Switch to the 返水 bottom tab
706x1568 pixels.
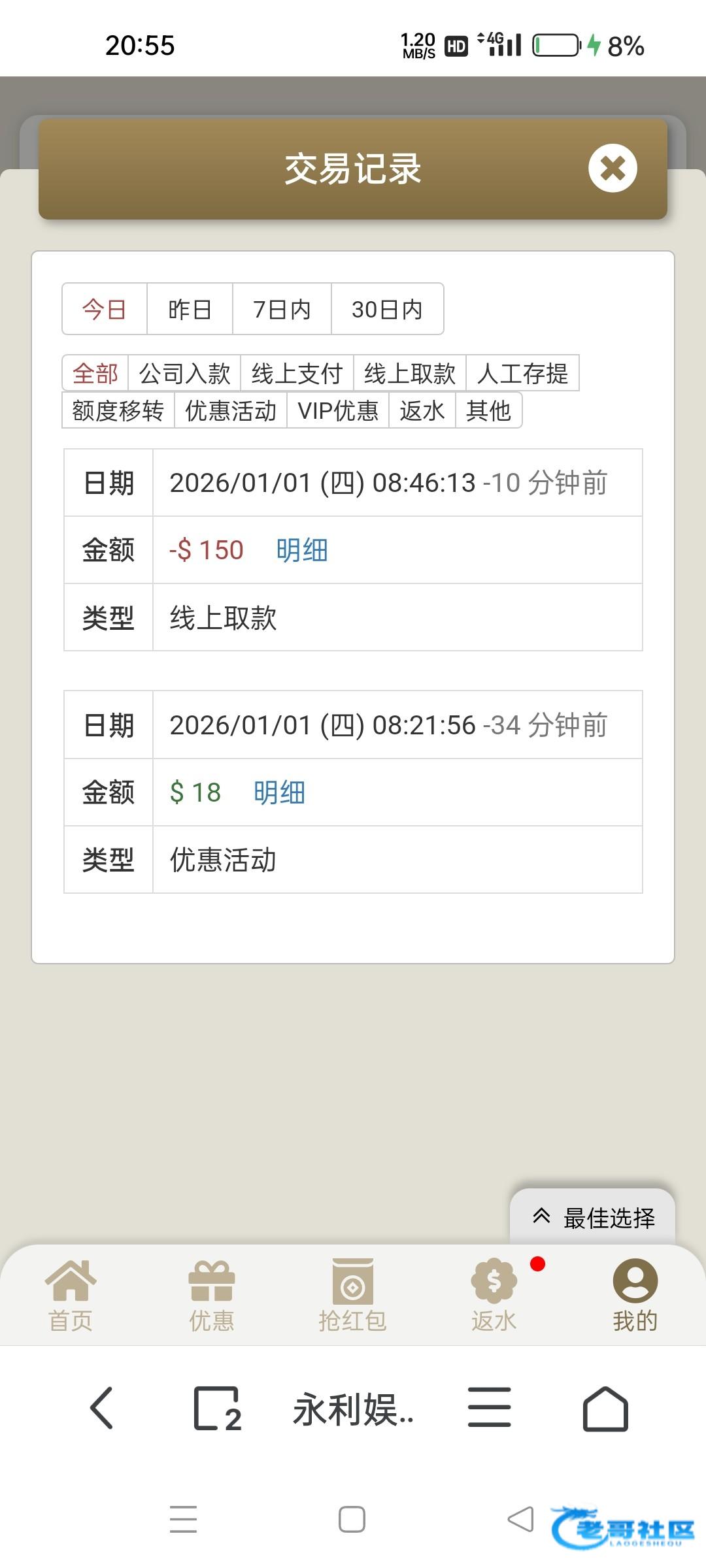click(x=494, y=1296)
